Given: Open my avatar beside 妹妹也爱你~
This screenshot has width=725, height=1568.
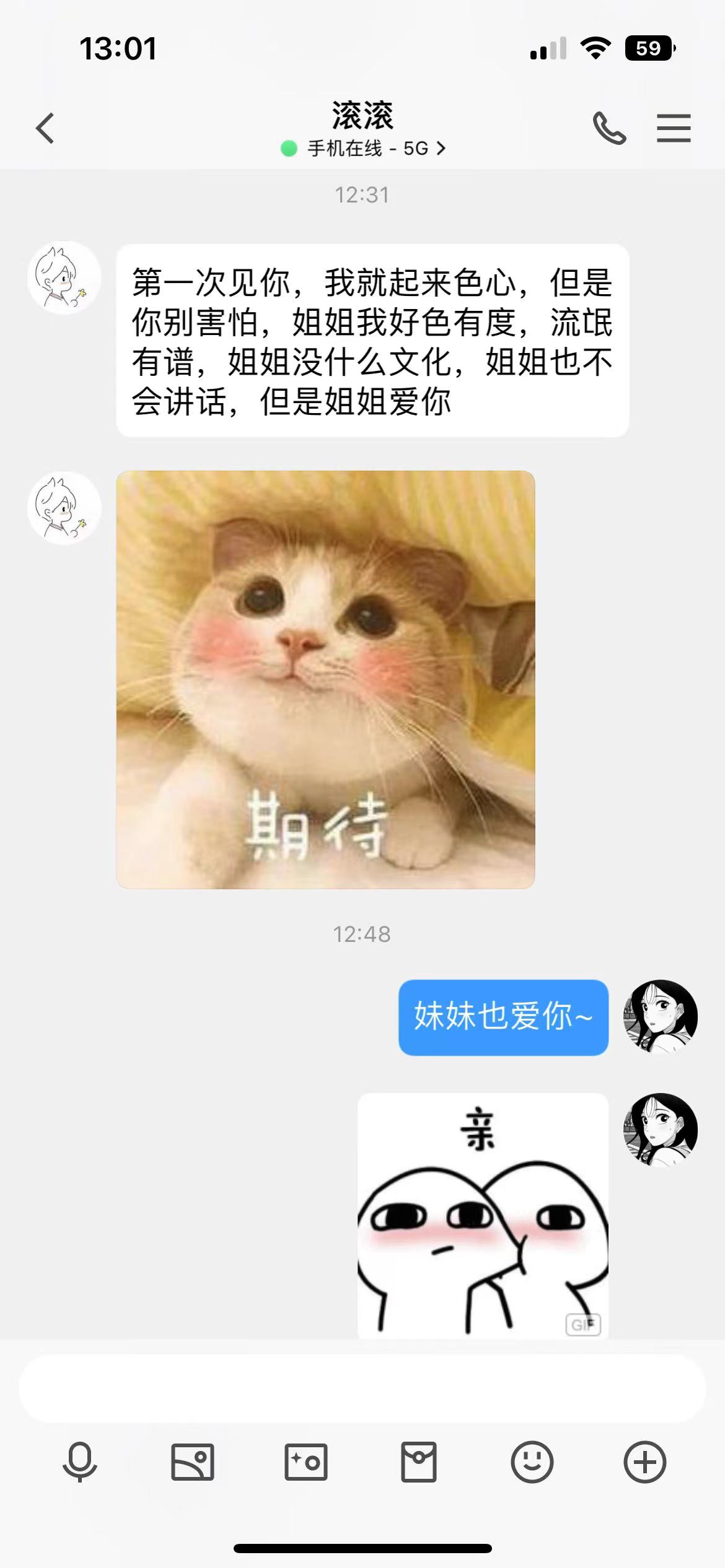Looking at the screenshot, I should (661, 1016).
